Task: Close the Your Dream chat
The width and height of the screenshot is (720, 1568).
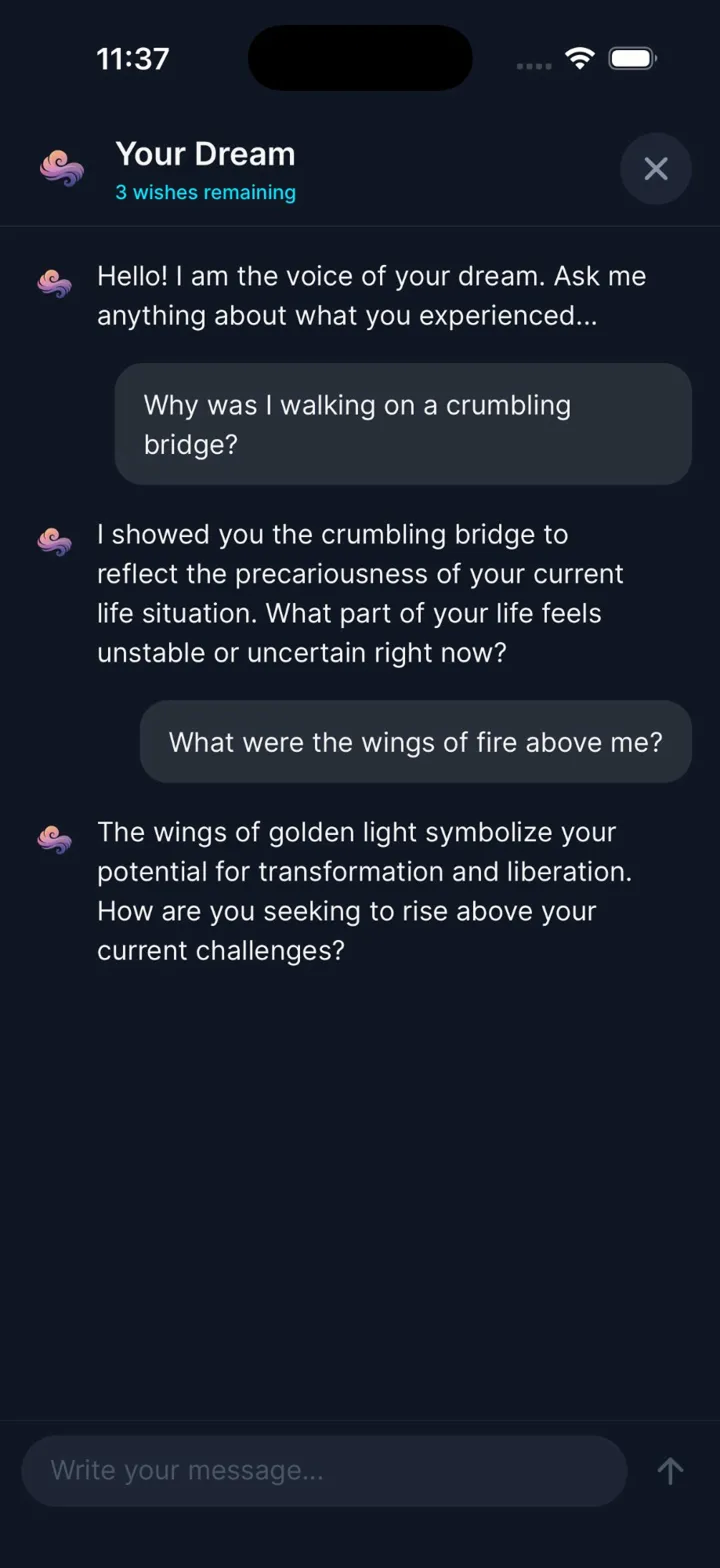Action: tap(655, 168)
